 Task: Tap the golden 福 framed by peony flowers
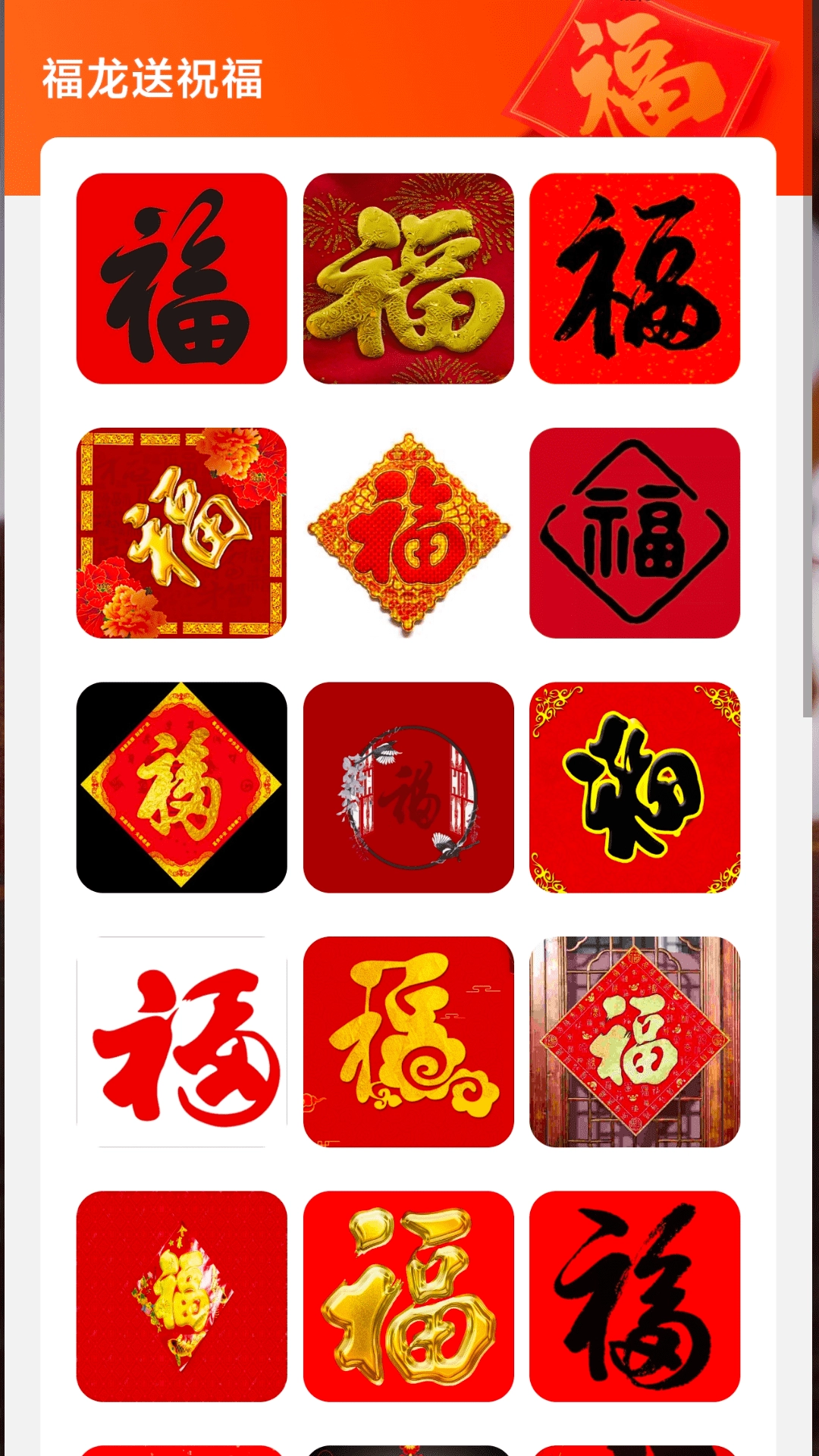tap(182, 532)
